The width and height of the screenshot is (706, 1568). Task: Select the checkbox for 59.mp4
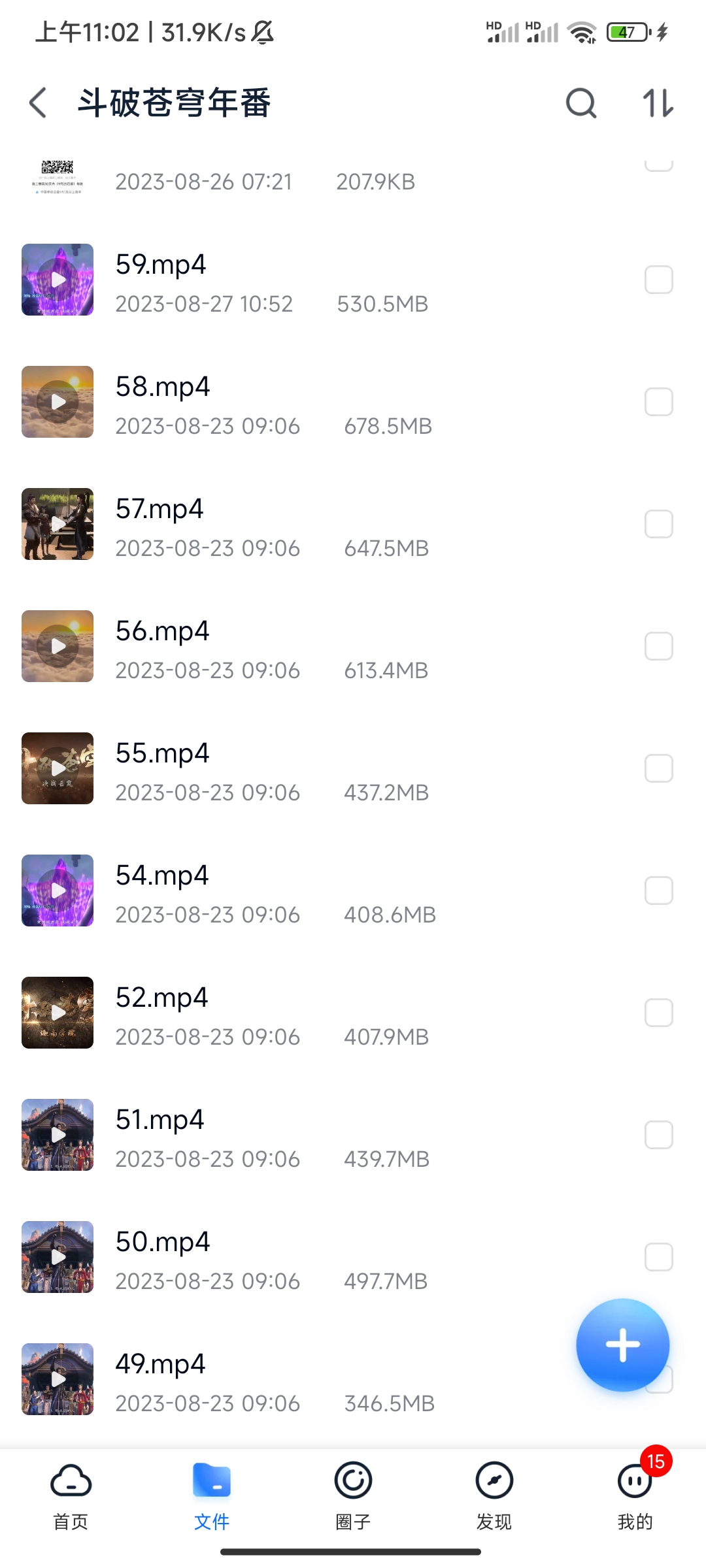coord(658,280)
